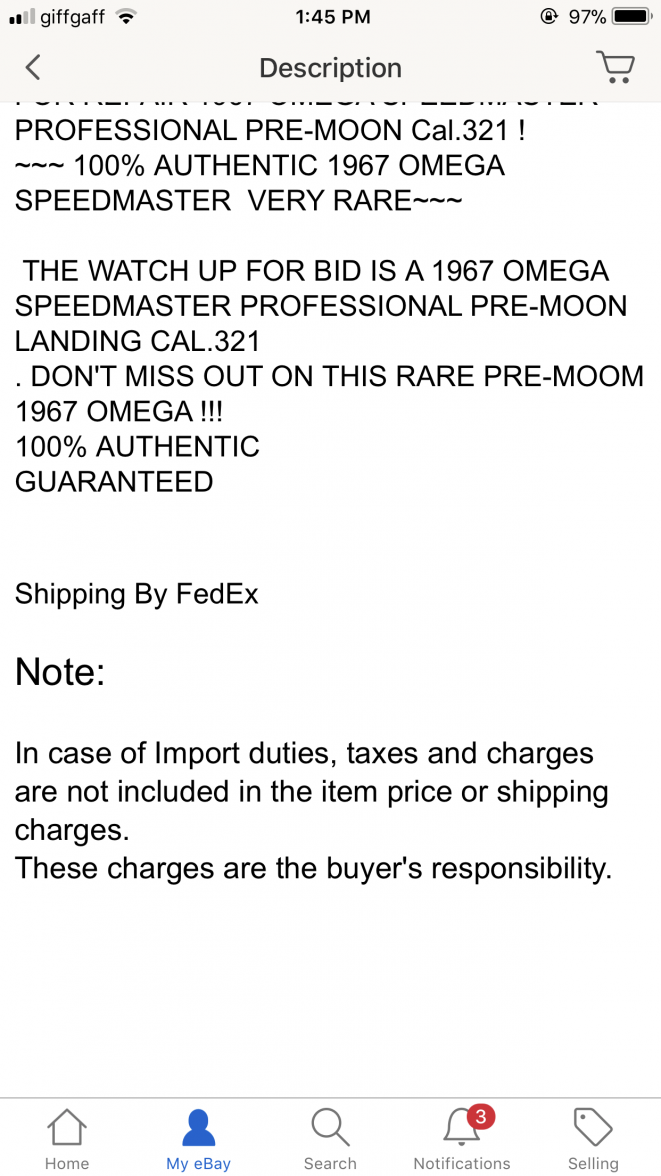The height and width of the screenshot is (1176, 661).
Task: Switch to the Selling tab
Action: [x=593, y=1138]
